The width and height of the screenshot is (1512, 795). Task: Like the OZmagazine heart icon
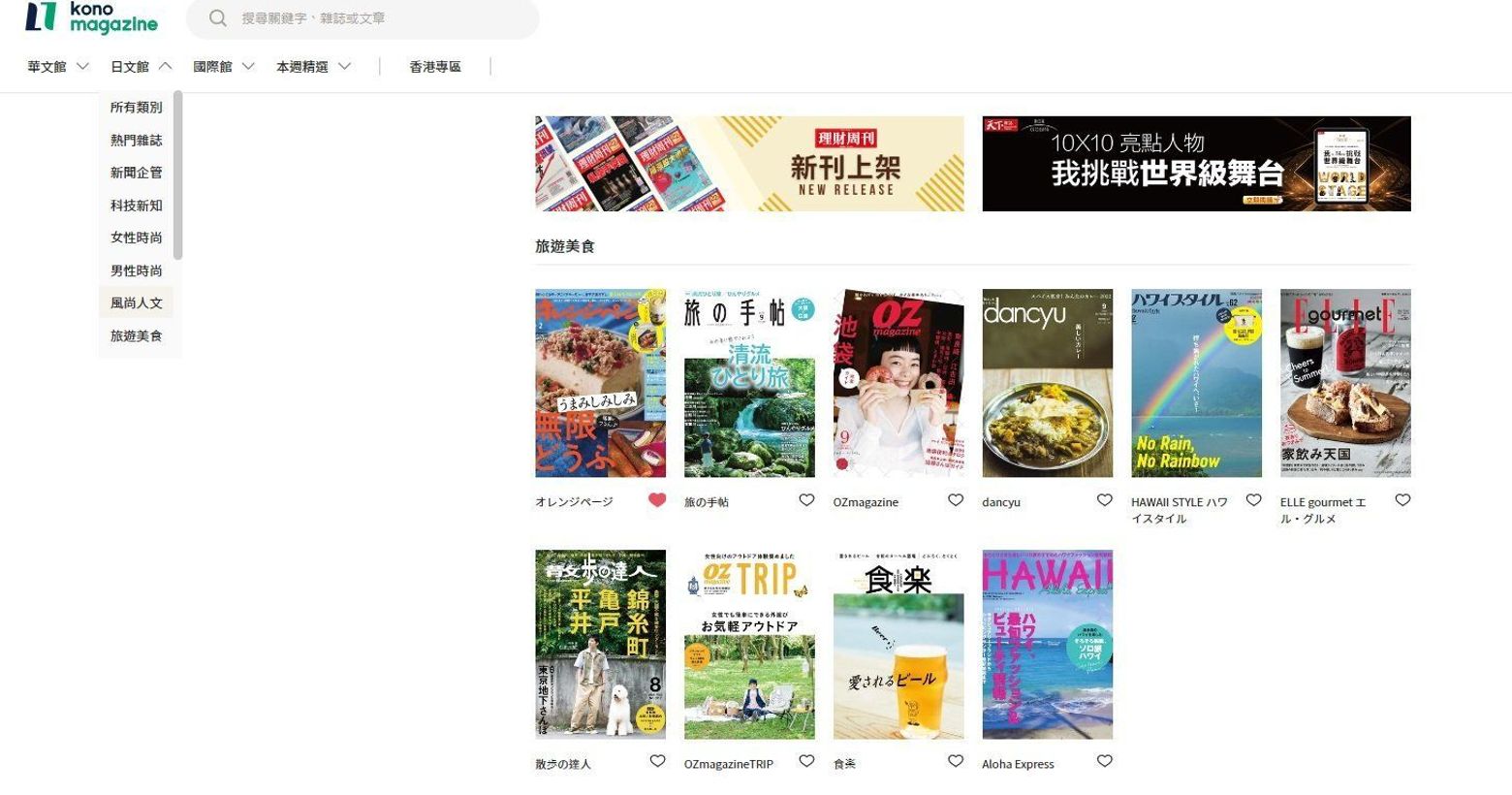(x=956, y=500)
